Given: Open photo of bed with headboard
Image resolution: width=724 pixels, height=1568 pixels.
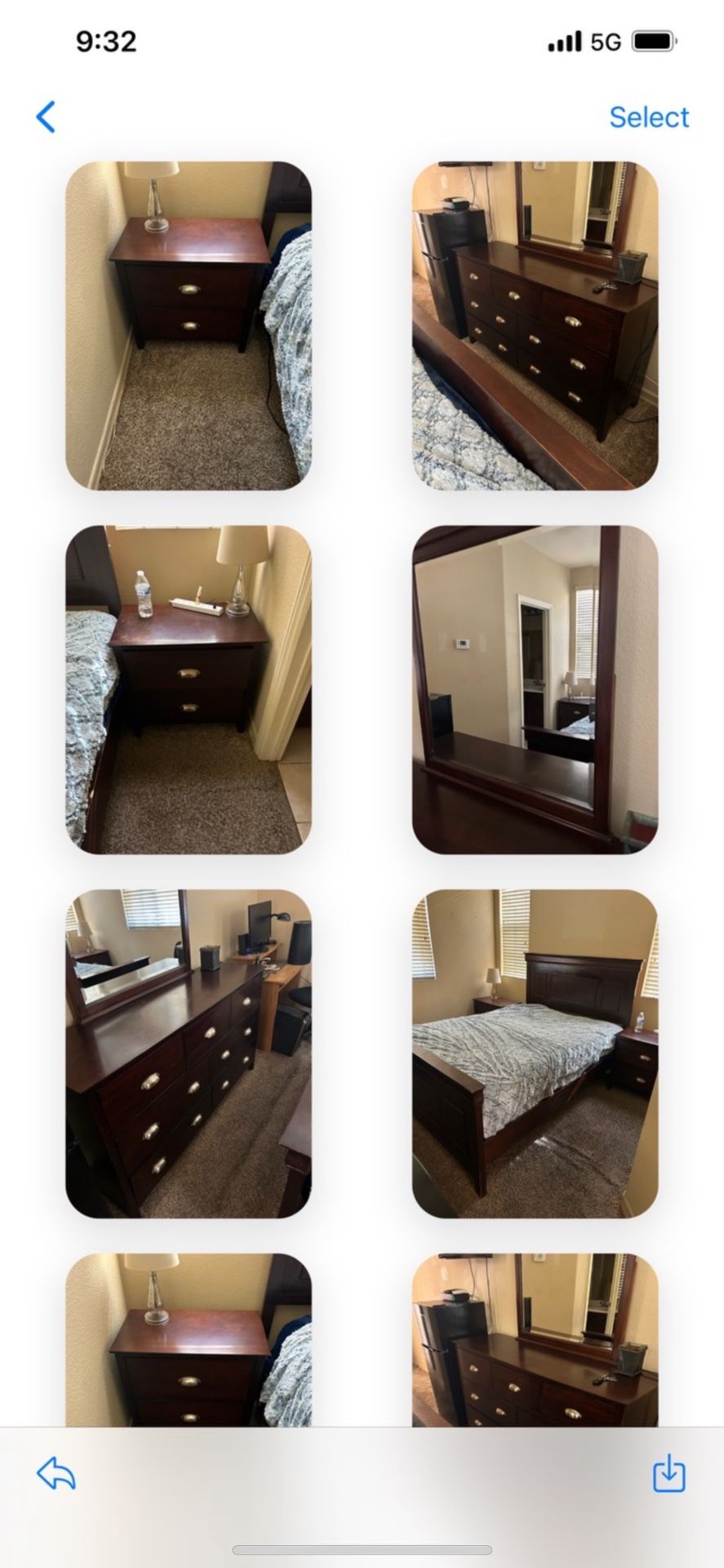Looking at the screenshot, I should [535, 1053].
